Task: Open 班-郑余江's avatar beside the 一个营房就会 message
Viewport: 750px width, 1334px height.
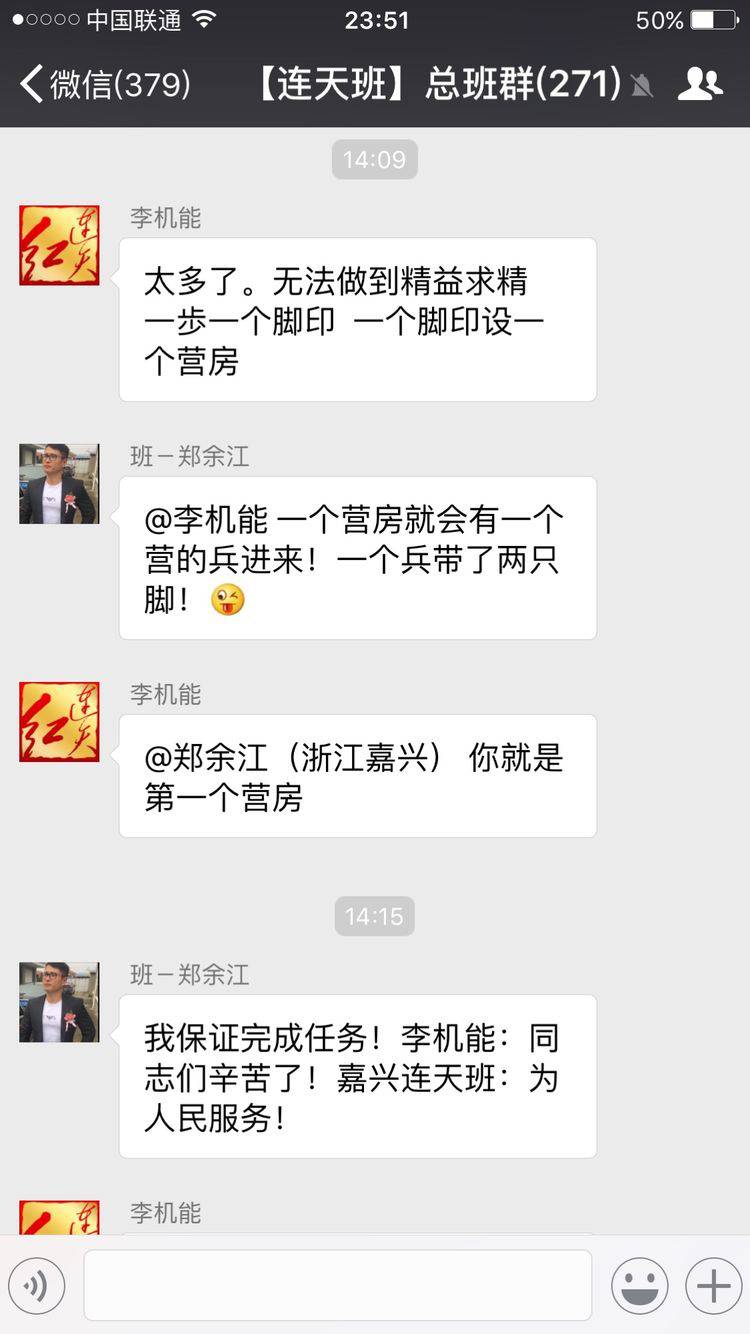Action: 59,484
